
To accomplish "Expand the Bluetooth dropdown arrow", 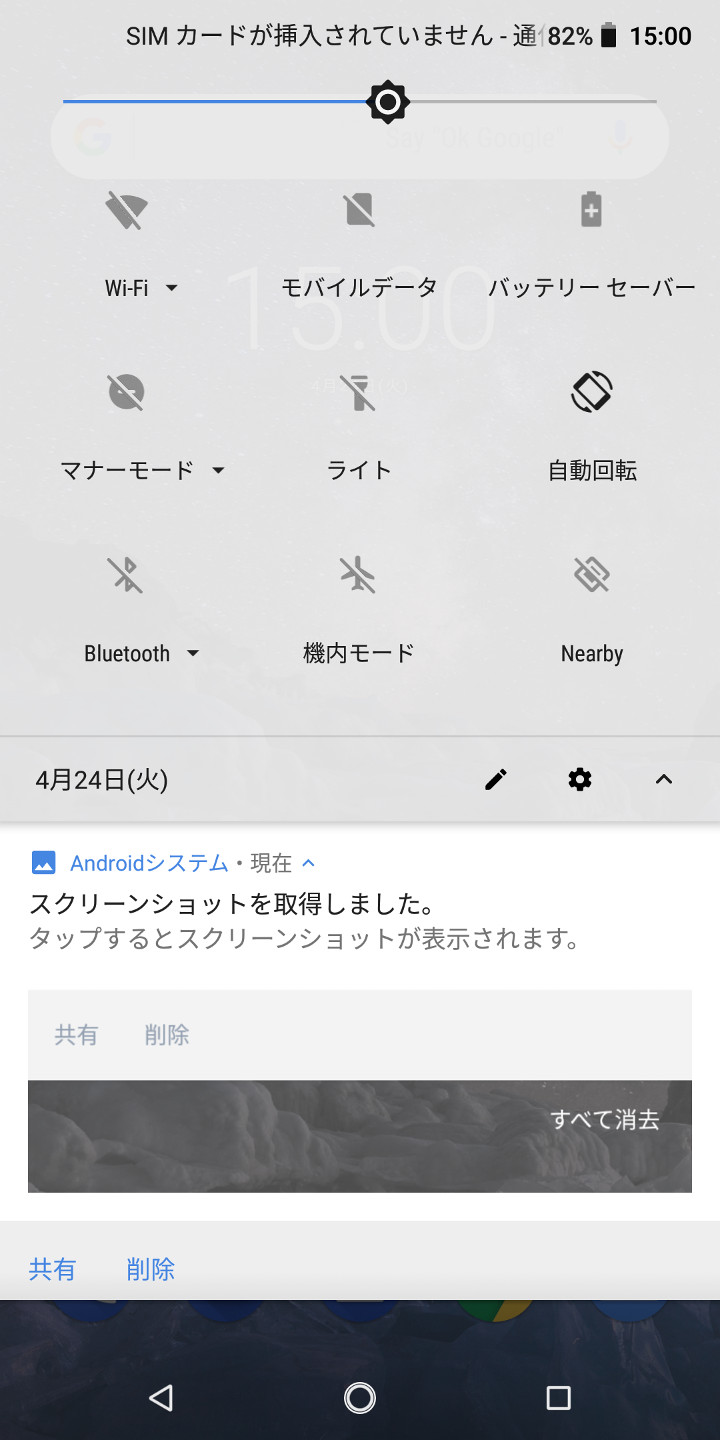I will 193,654.
